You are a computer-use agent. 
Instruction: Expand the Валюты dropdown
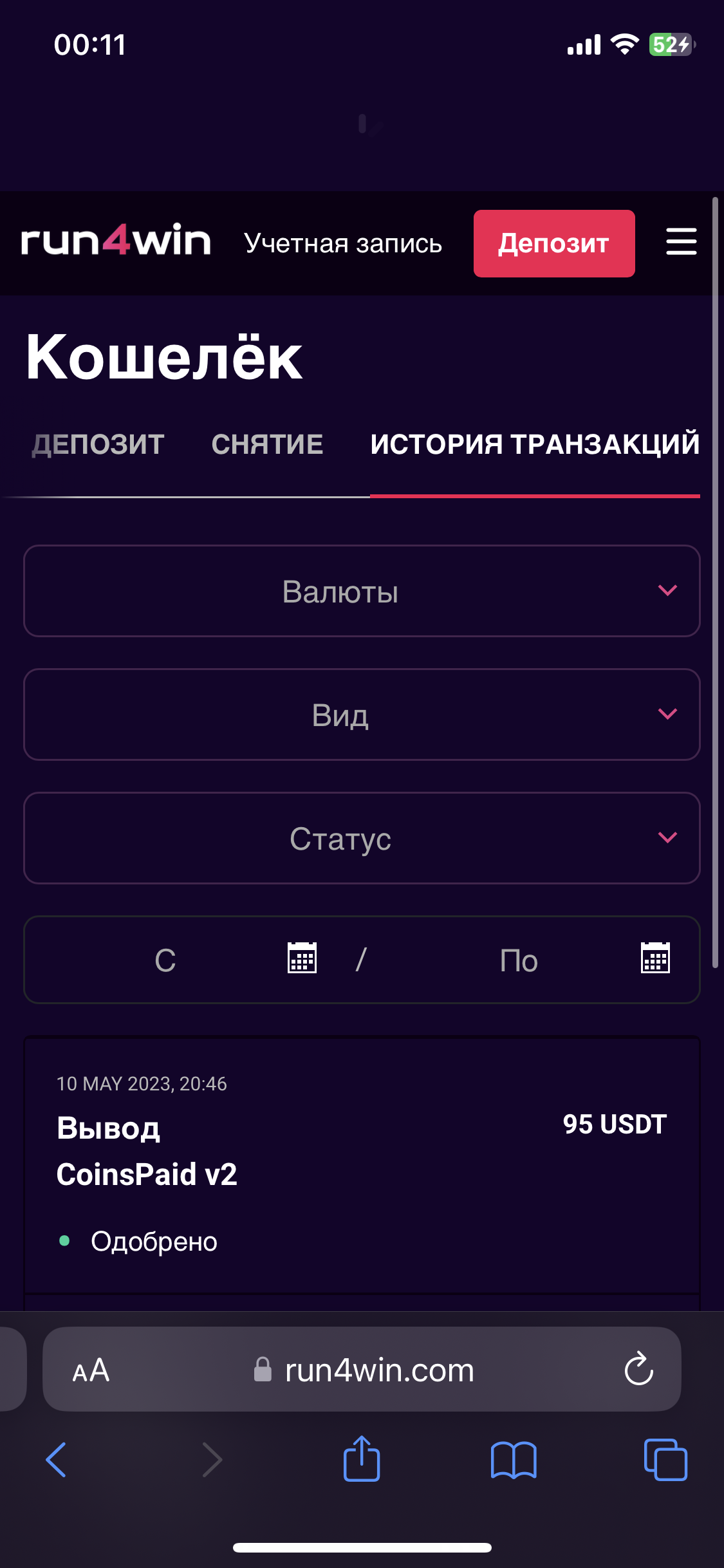(x=362, y=591)
